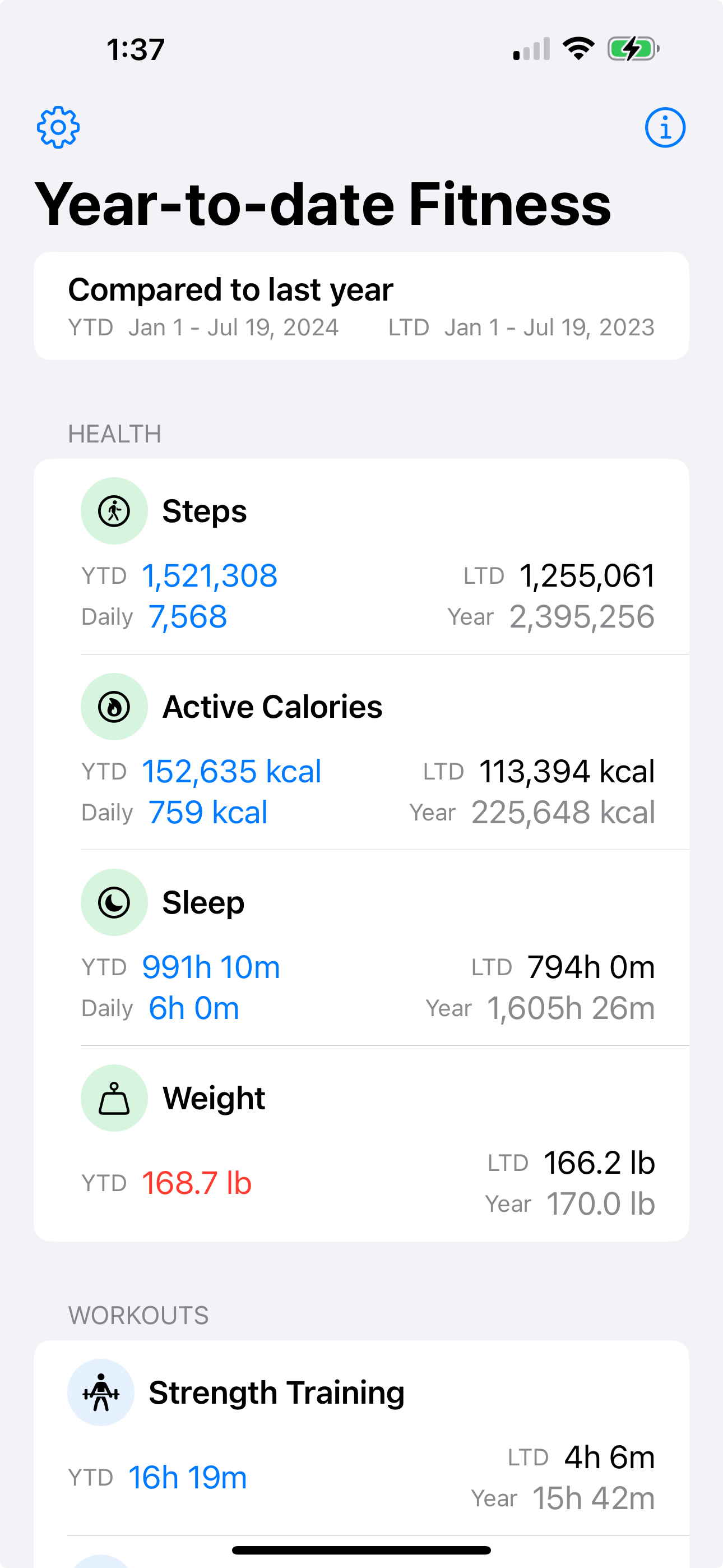Open the info button
The width and height of the screenshot is (723, 1568).
[665, 128]
